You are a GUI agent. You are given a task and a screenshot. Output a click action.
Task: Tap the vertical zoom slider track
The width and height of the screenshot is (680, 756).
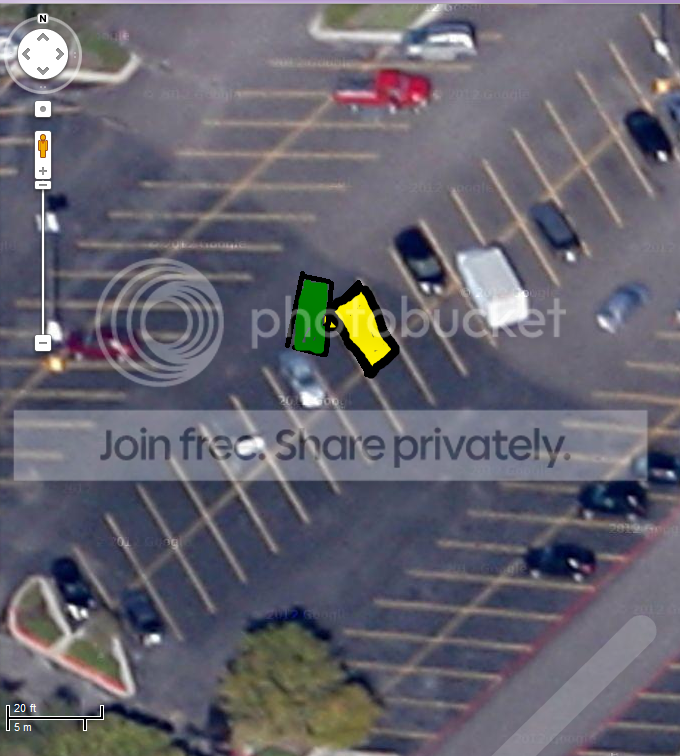pos(43,260)
